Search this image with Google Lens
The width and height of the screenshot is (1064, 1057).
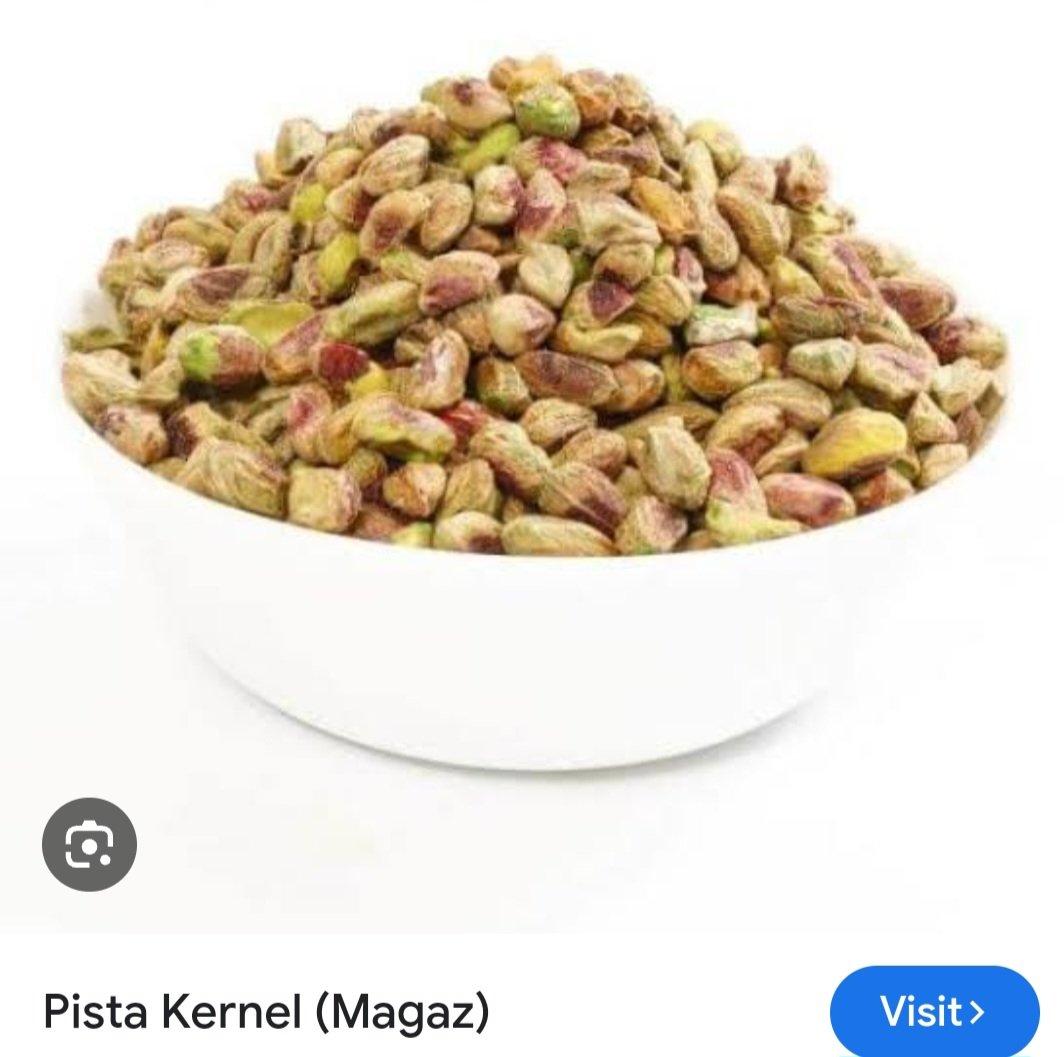(89, 845)
